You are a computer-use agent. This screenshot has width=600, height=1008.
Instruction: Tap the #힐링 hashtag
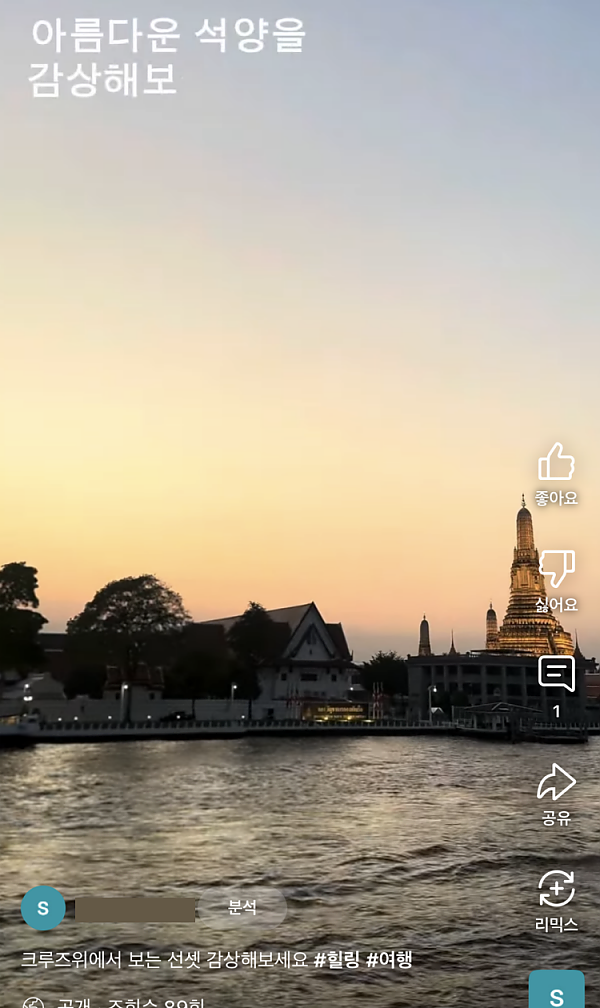point(337,960)
